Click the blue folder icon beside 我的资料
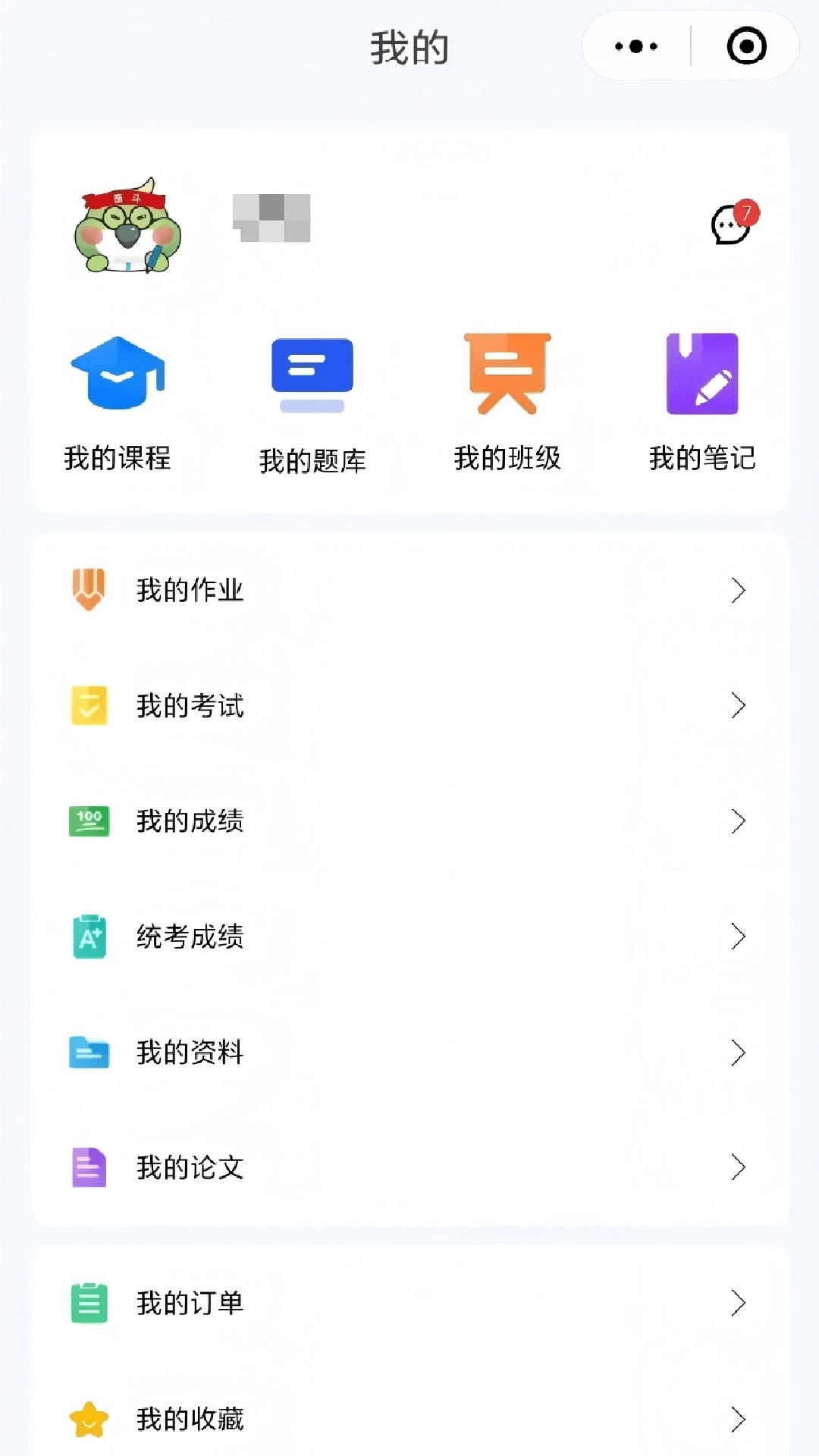The width and height of the screenshot is (819, 1456). point(88,1052)
